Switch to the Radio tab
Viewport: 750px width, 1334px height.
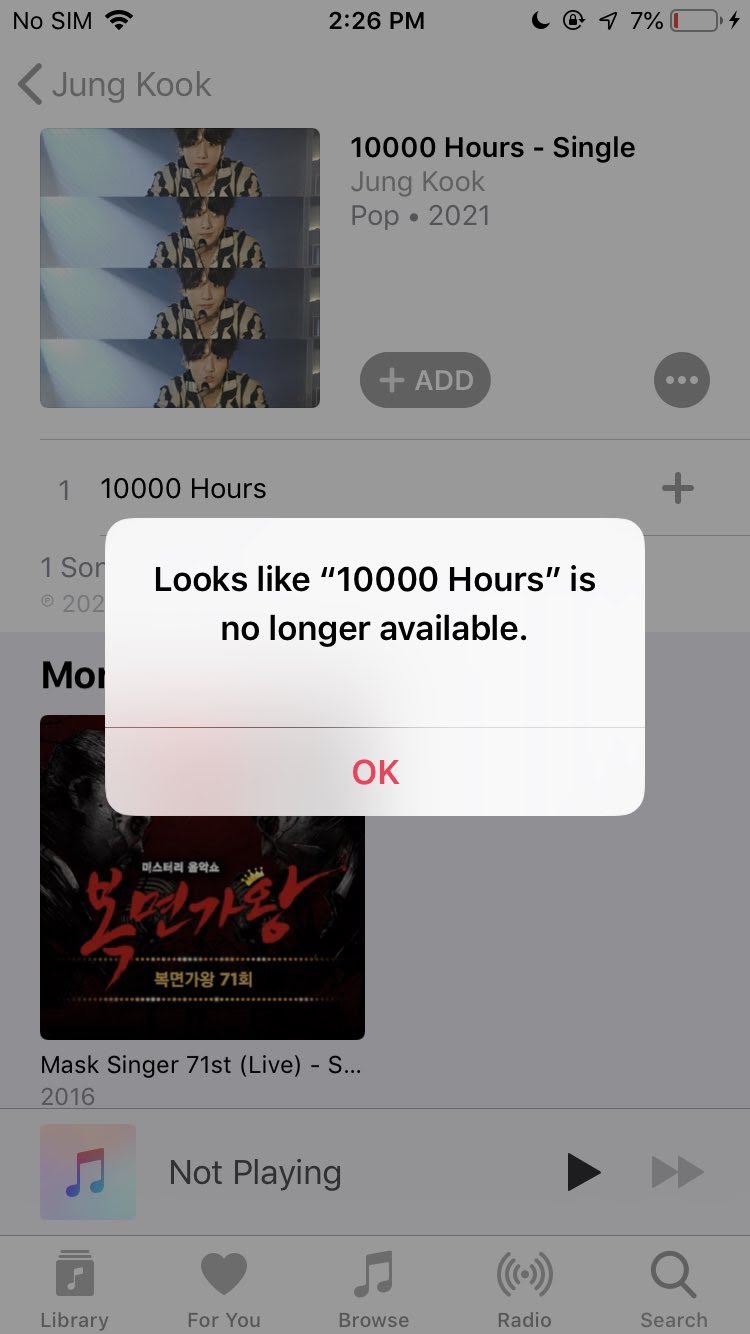[x=524, y=1289]
